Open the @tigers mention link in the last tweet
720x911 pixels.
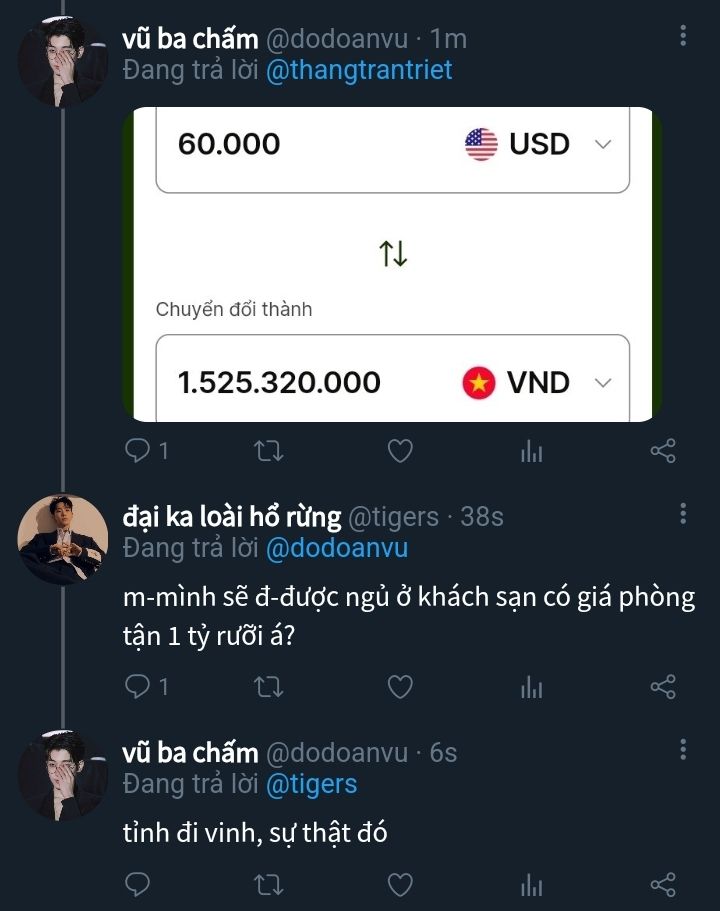point(311,784)
